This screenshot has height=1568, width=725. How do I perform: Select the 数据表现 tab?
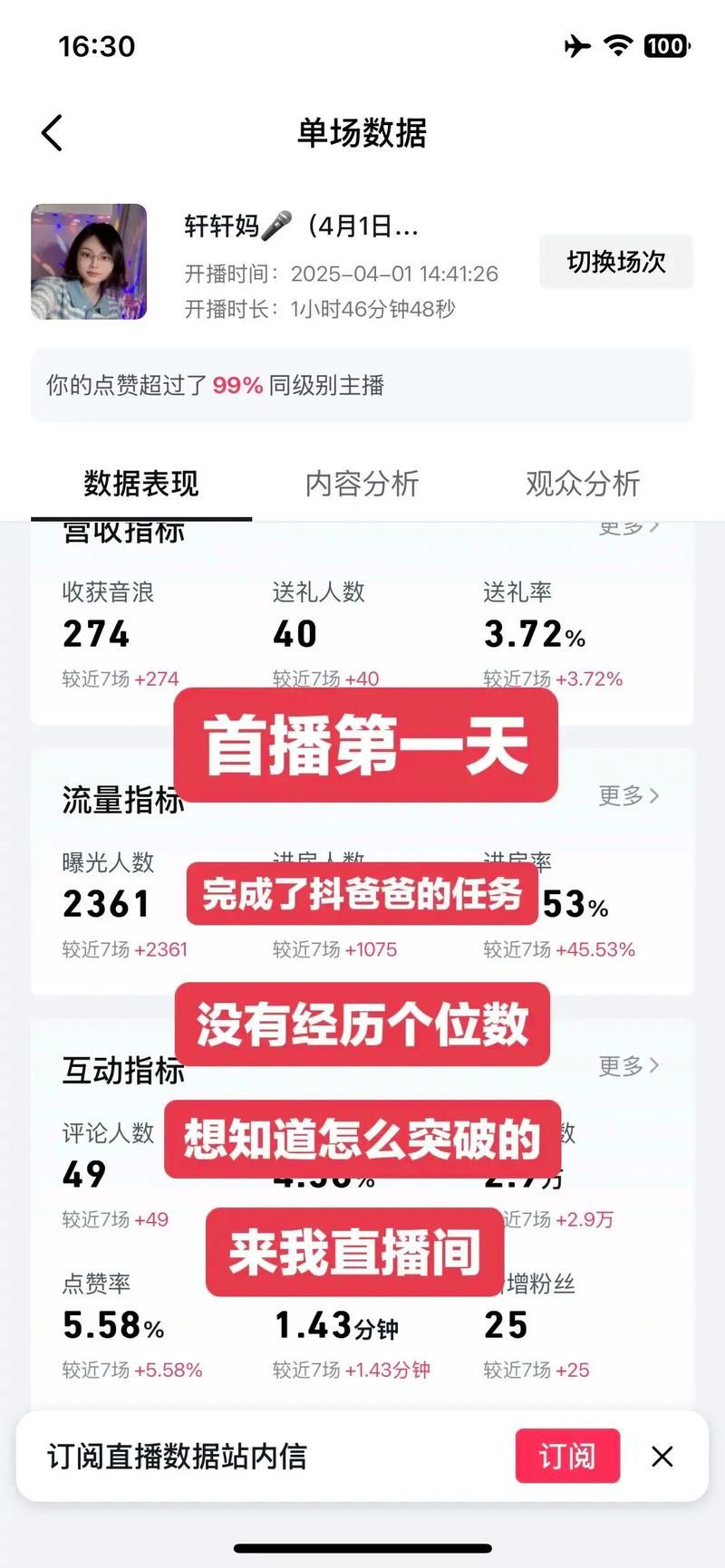click(x=141, y=484)
